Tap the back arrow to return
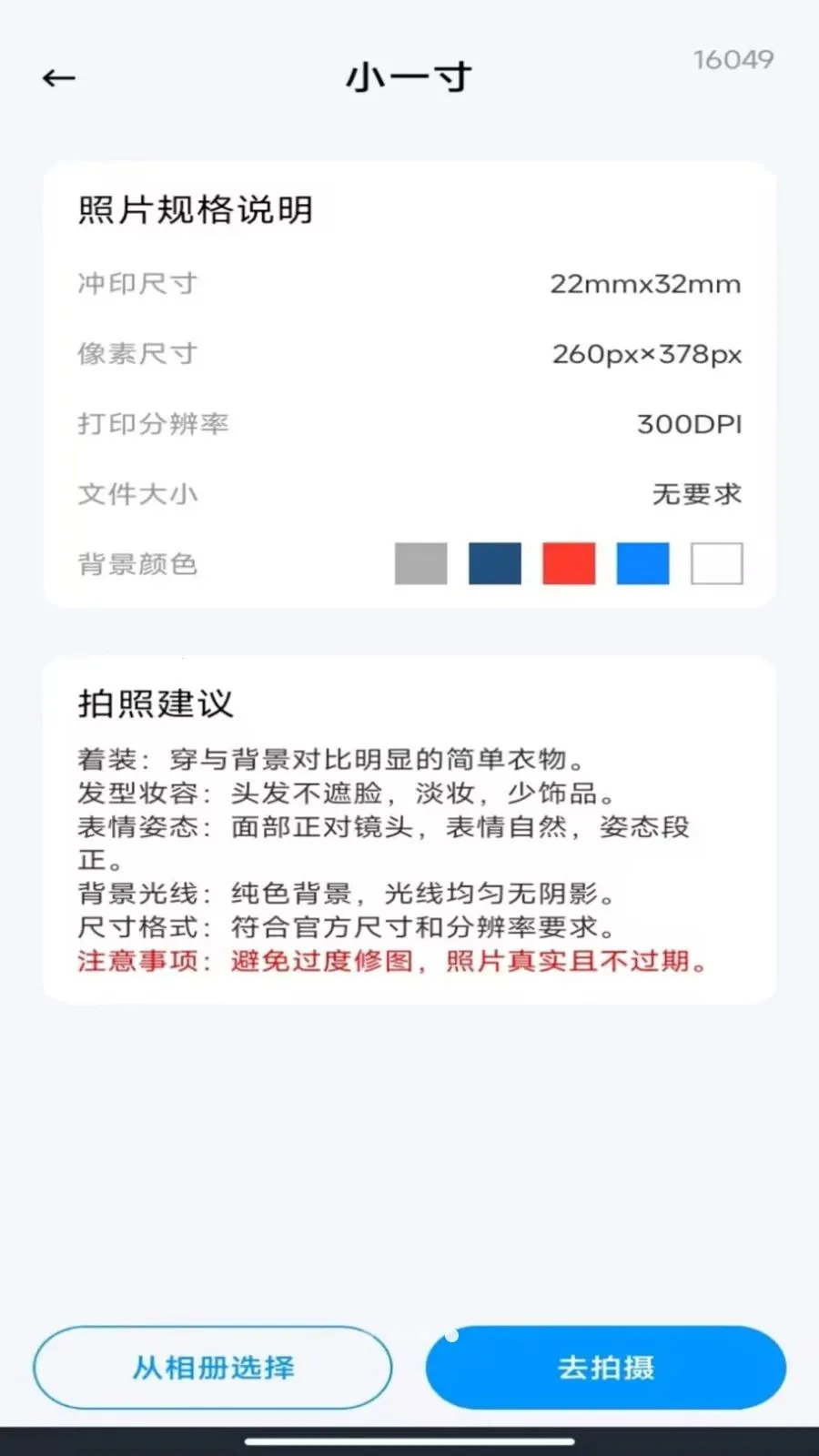The width and height of the screenshot is (819, 1456). (57, 78)
